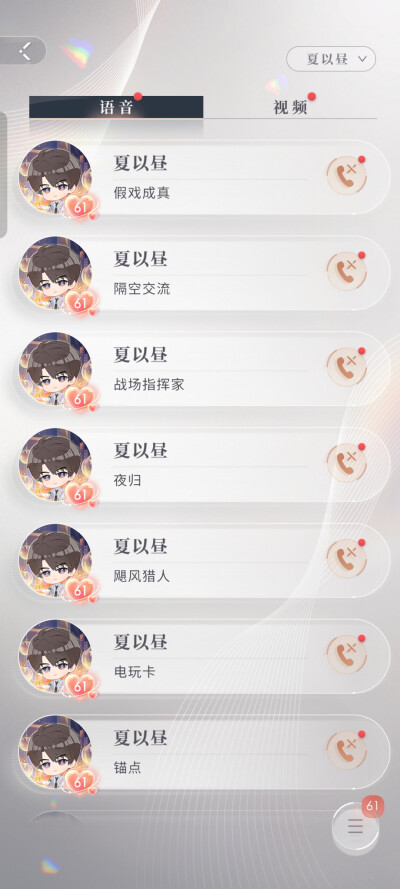Viewport: 400px width, 889px height.
Task: Open the 电玩卡 call entry
Action: [x=205, y=657]
